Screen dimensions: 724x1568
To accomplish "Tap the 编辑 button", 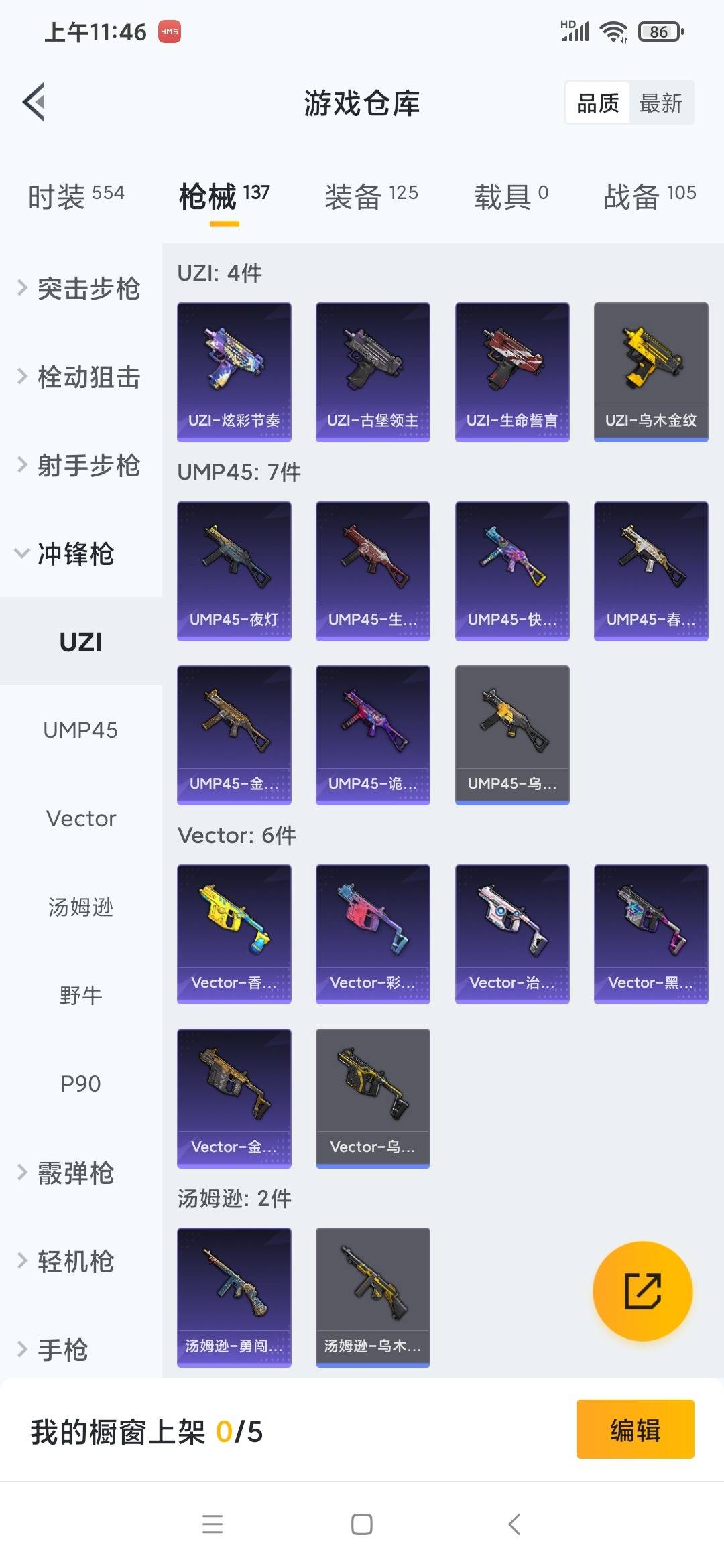I will (x=635, y=1429).
